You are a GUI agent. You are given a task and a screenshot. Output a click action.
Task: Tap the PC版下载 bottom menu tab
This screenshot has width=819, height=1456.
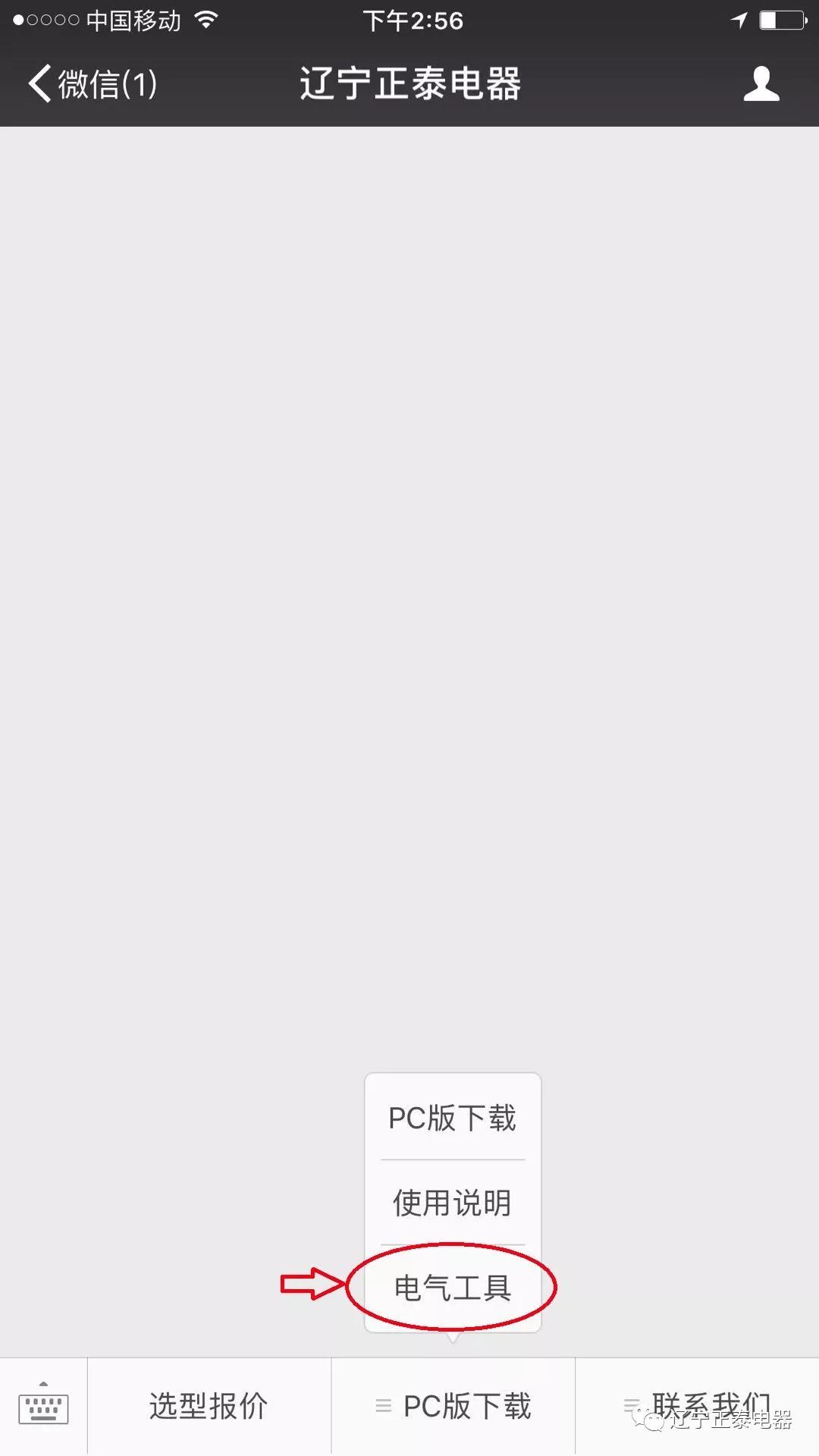click(x=453, y=1407)
